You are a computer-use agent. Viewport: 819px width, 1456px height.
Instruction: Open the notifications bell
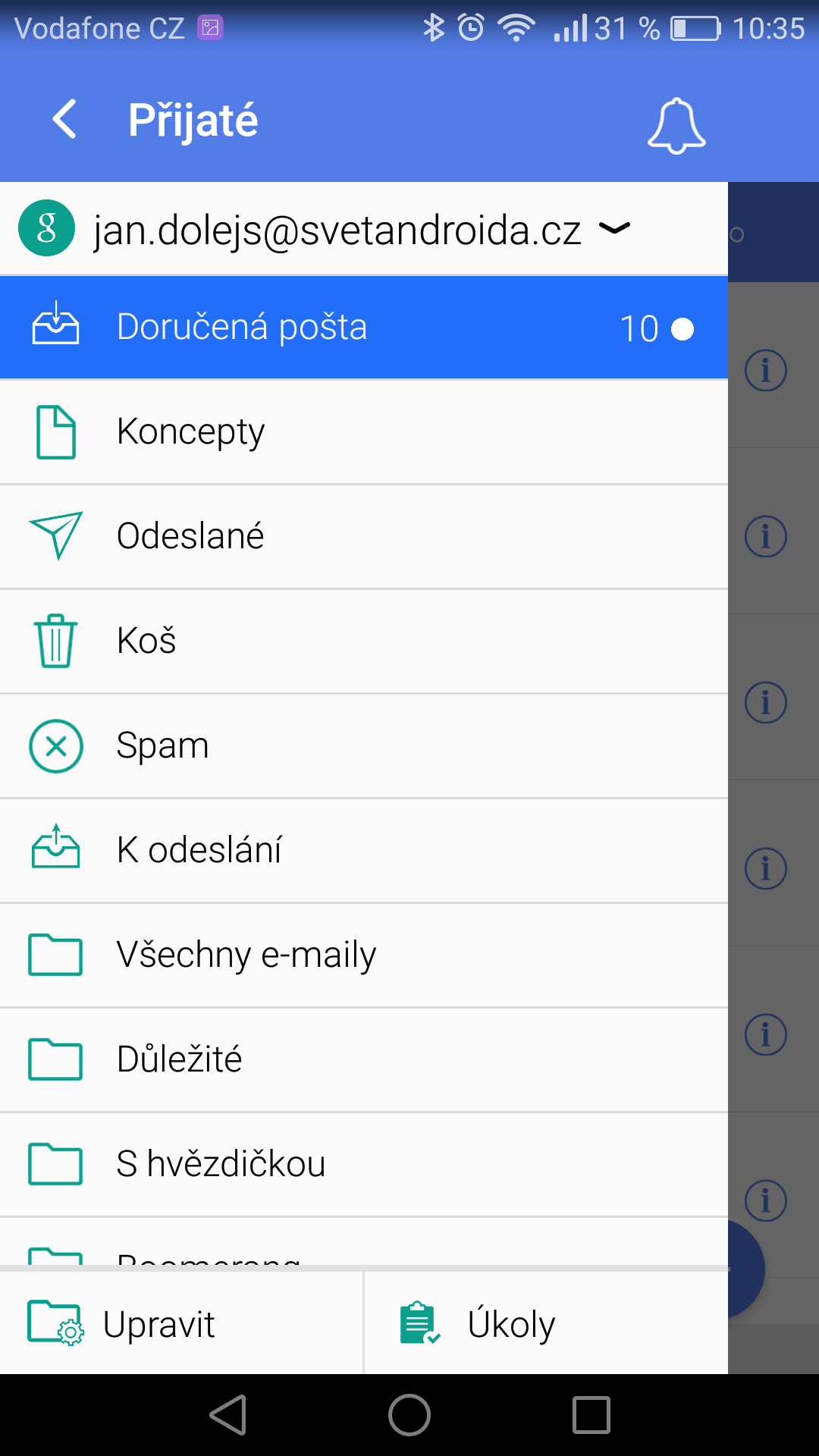[x=676, y=126]
